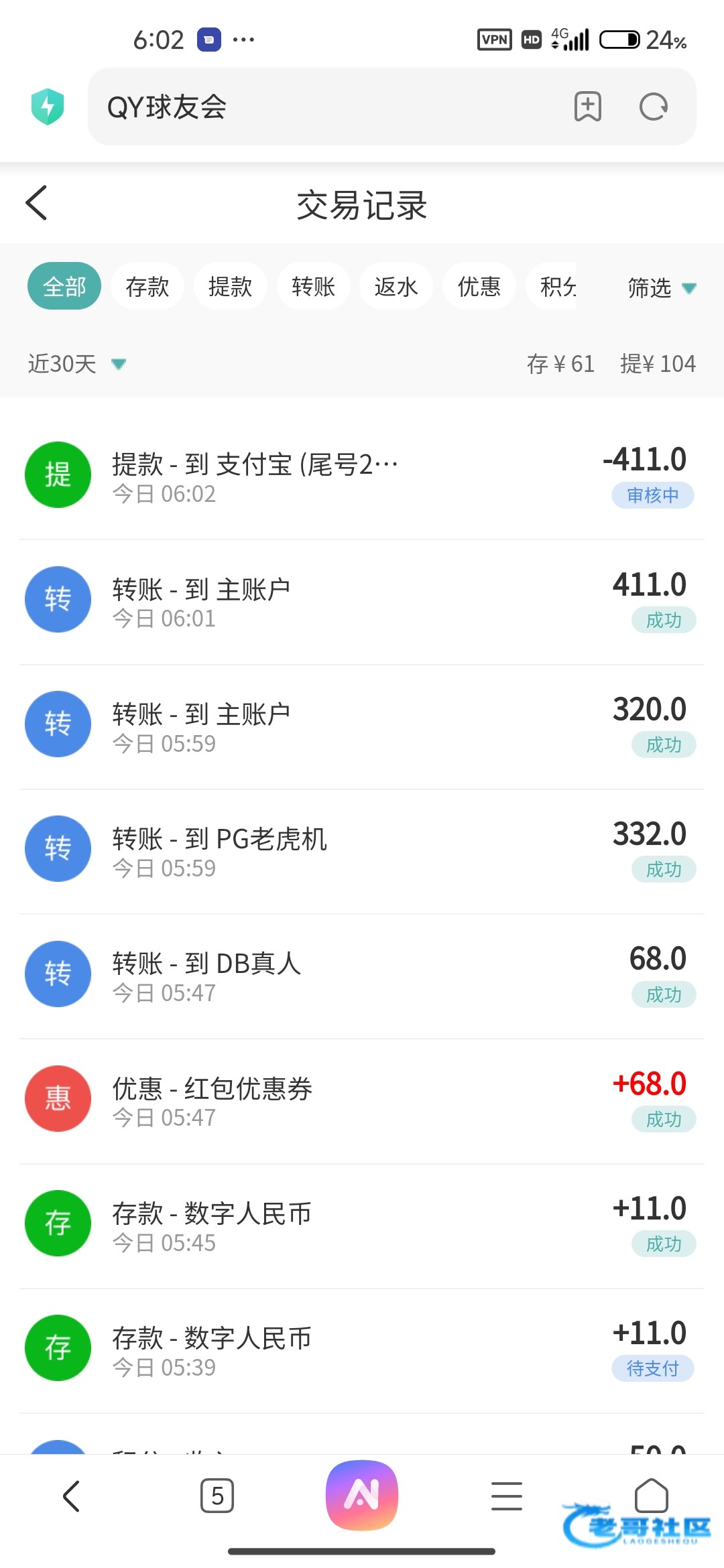
Task: Bookmark this page in the browser
Action: [x=587, y=107]
